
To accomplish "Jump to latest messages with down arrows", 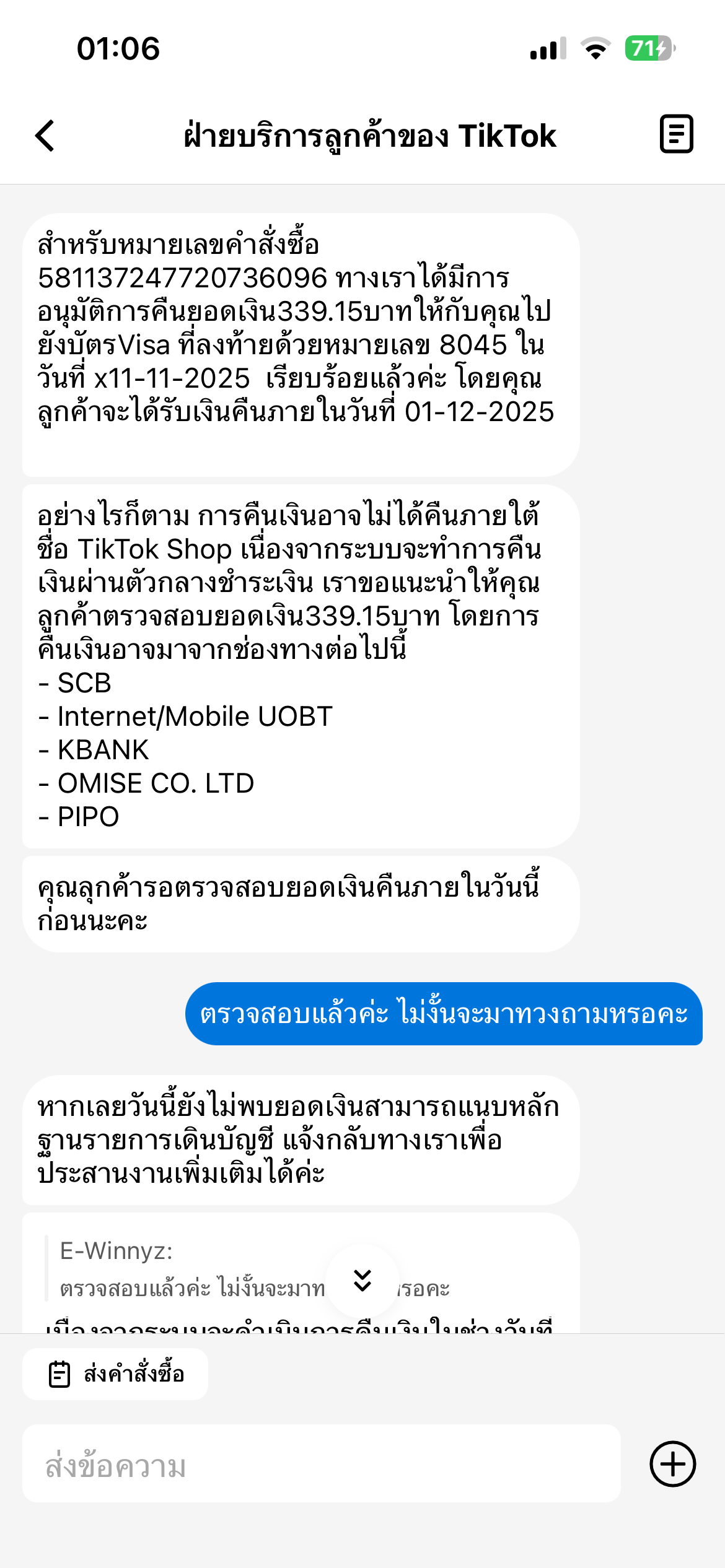I will (362, 1281).
